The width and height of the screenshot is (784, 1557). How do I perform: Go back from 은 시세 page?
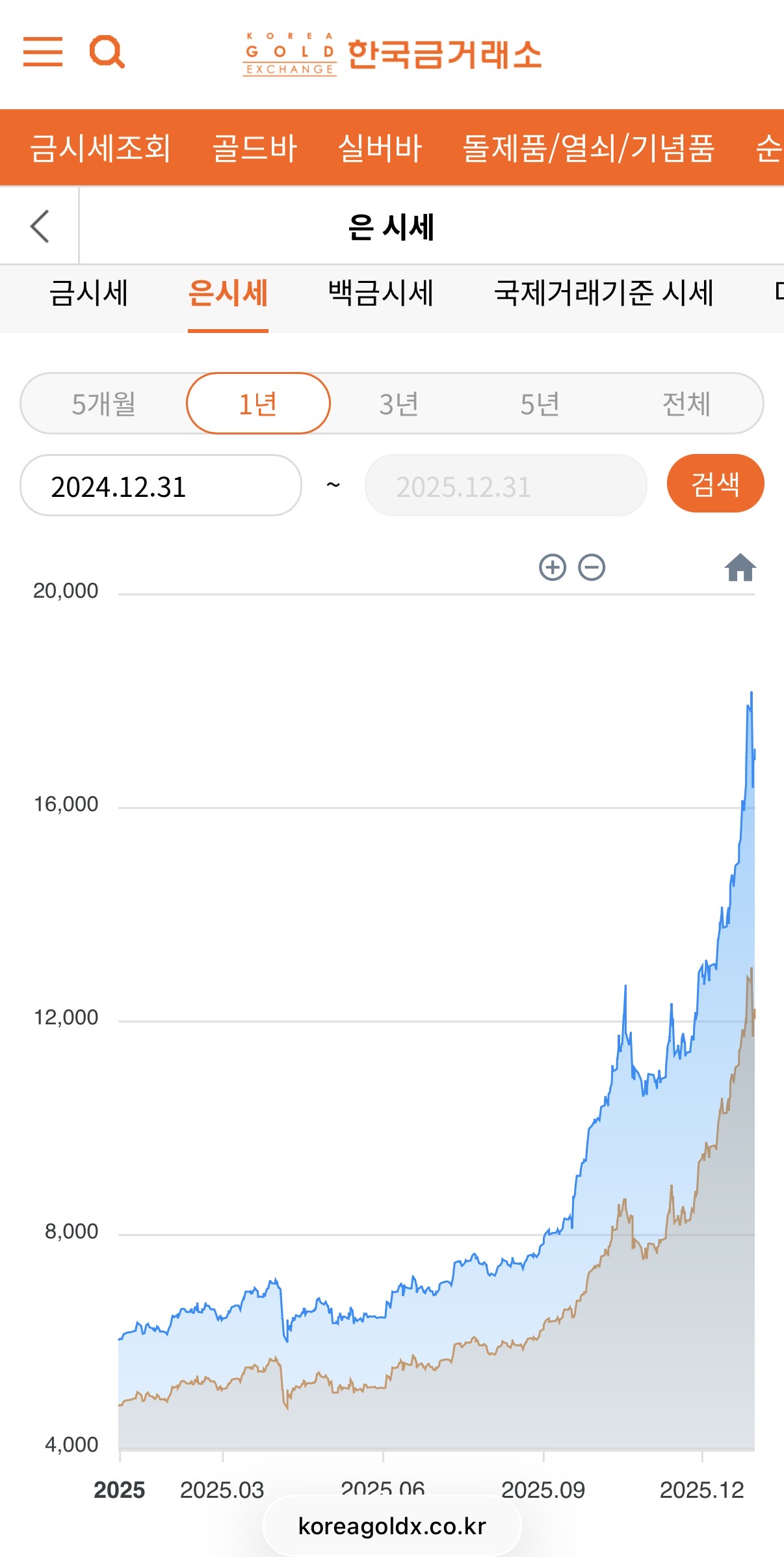[x=40, y=226]
